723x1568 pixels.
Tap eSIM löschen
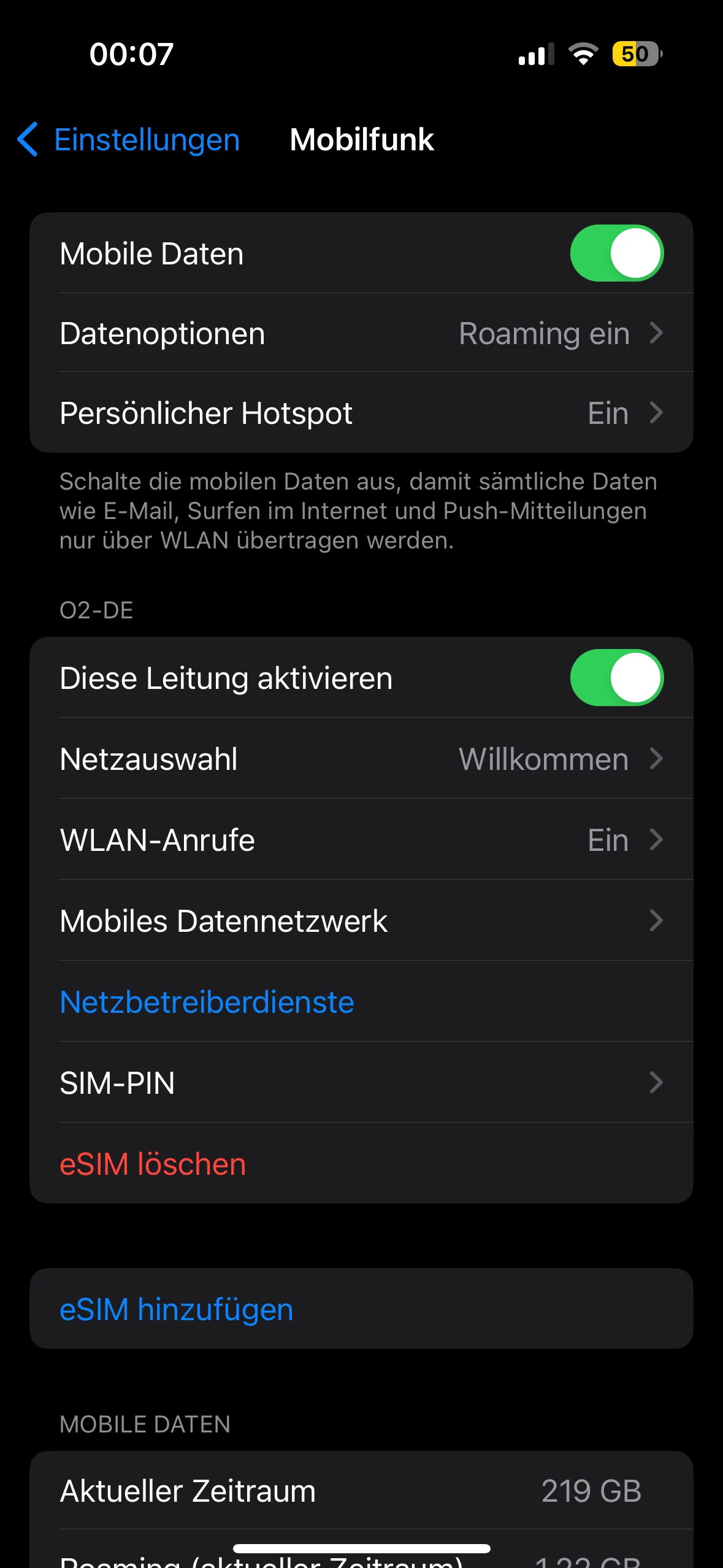(x=153, y=1164)
